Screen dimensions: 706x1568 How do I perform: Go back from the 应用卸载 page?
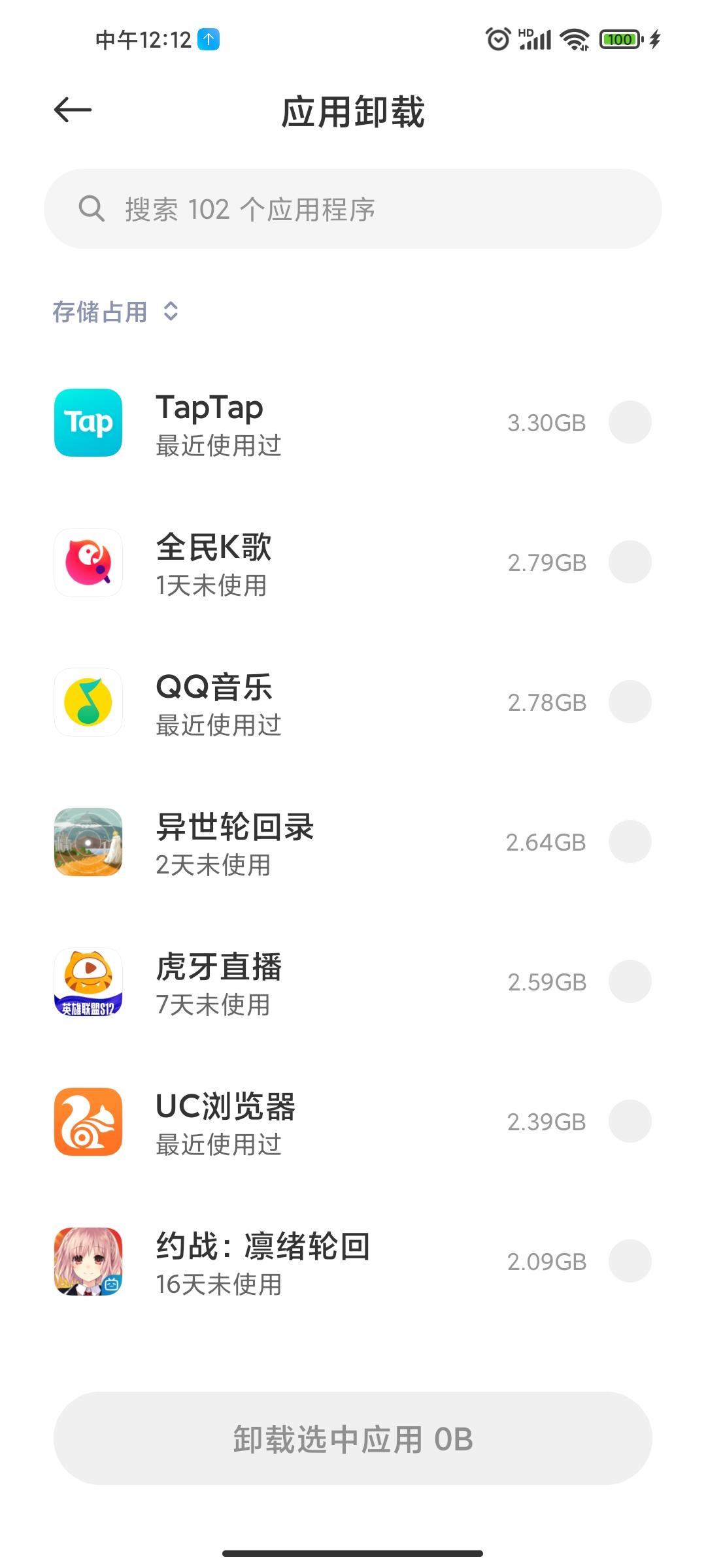point(73,110)
